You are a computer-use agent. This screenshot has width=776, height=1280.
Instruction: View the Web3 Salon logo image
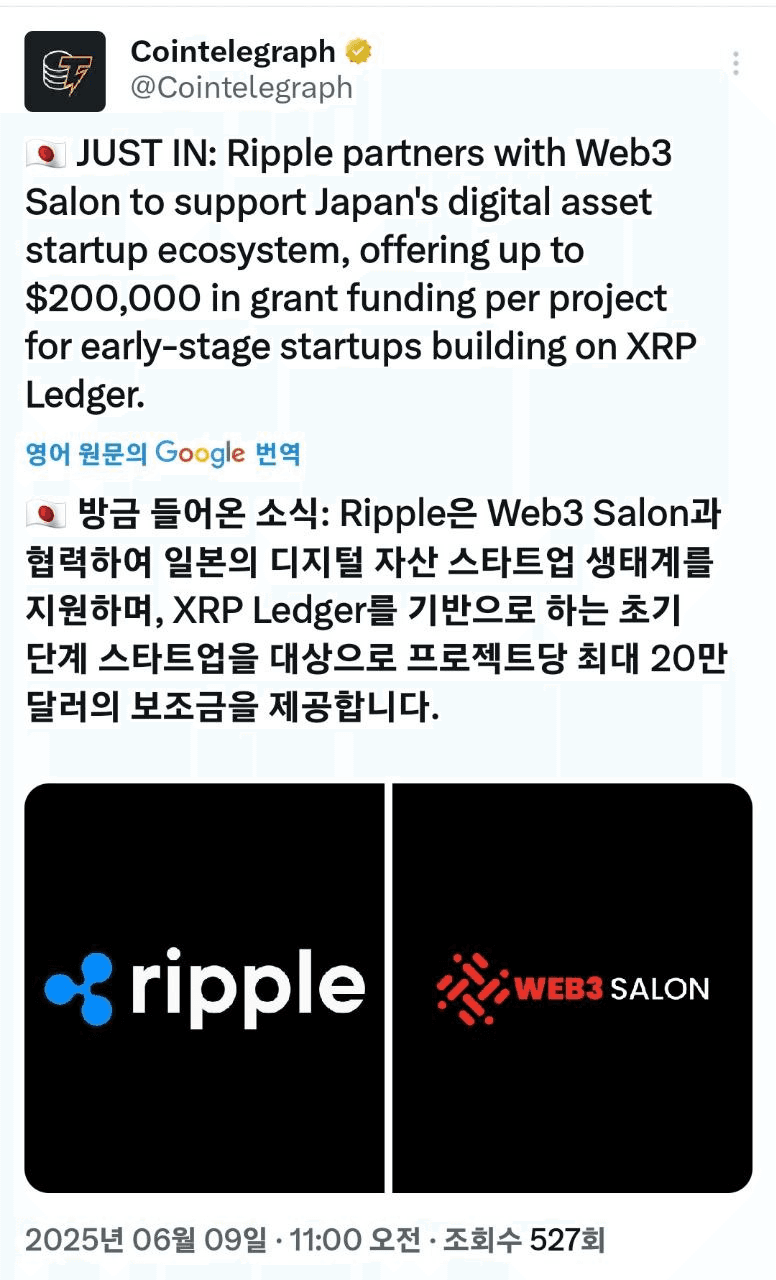pos(572,988)
